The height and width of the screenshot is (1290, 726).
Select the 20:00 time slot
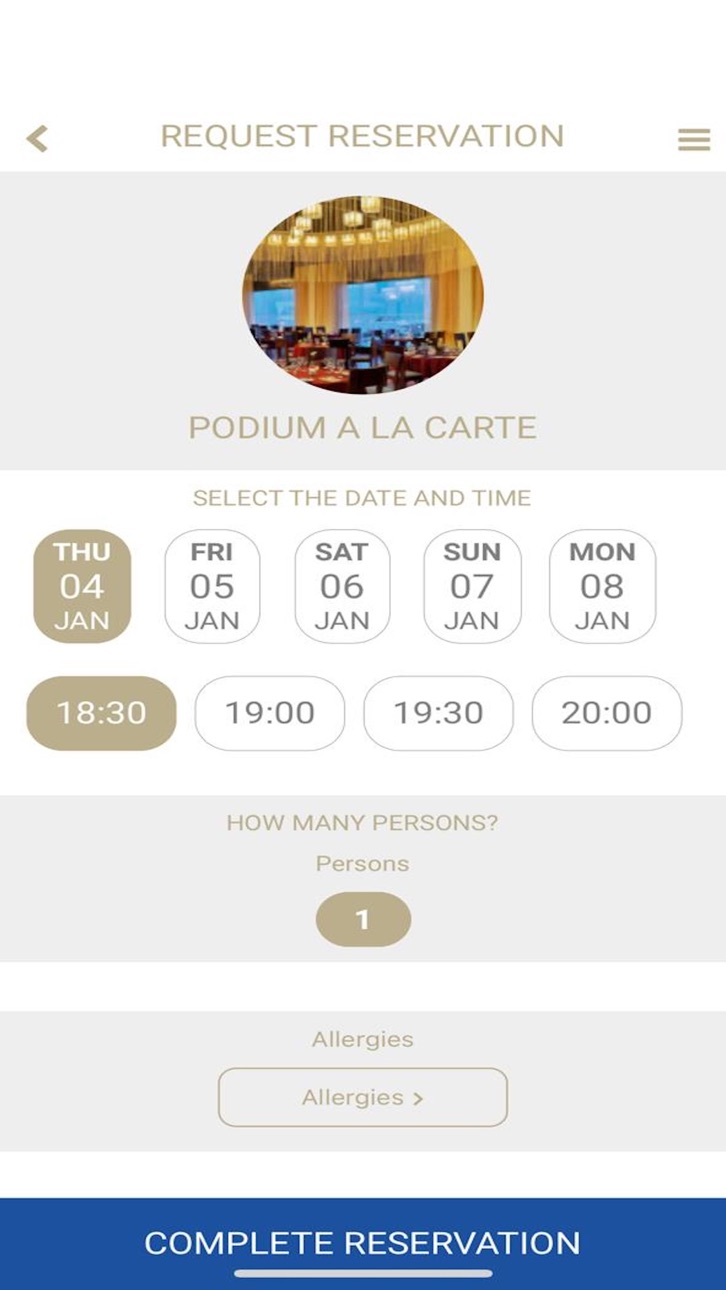tap(607, 713)
